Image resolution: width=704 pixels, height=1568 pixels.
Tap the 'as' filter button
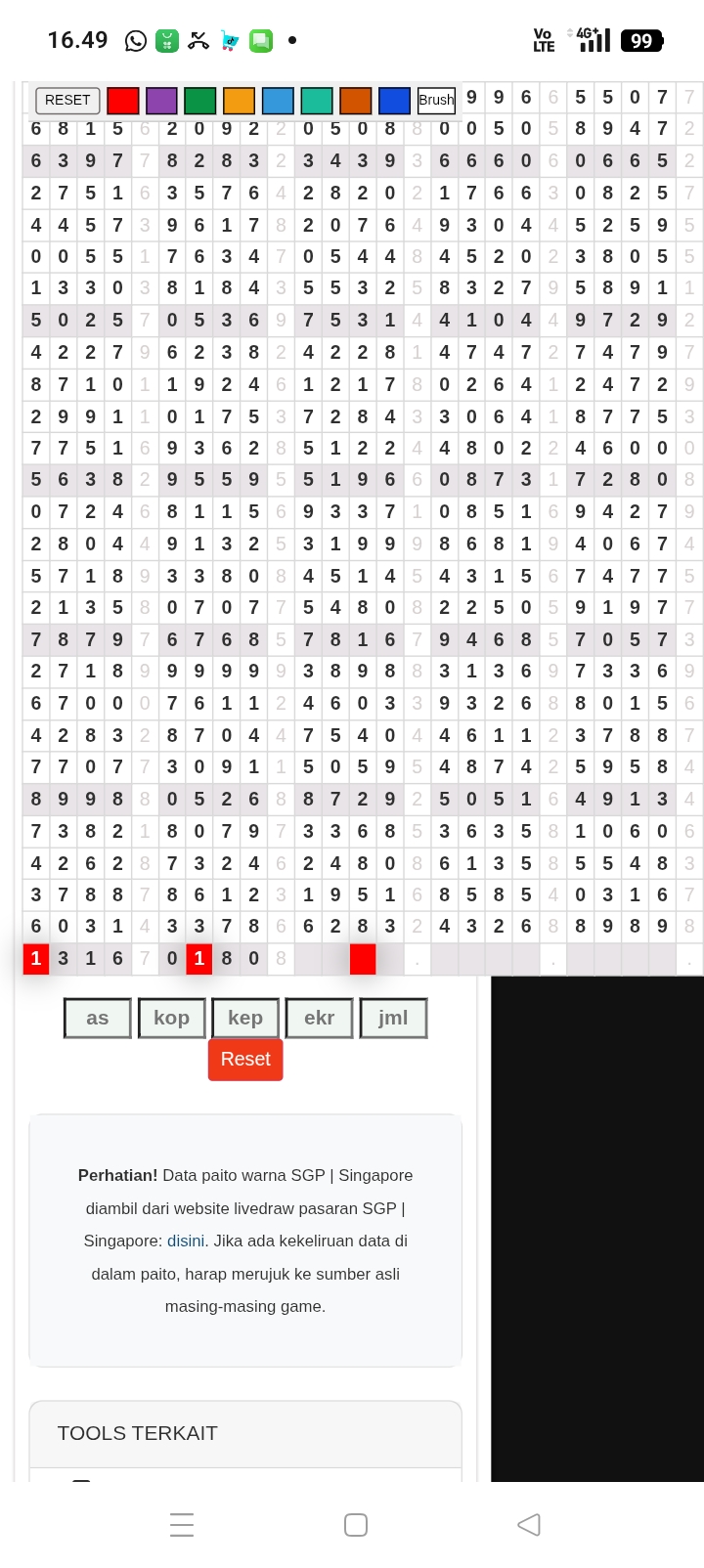[x=98, y=1018]
